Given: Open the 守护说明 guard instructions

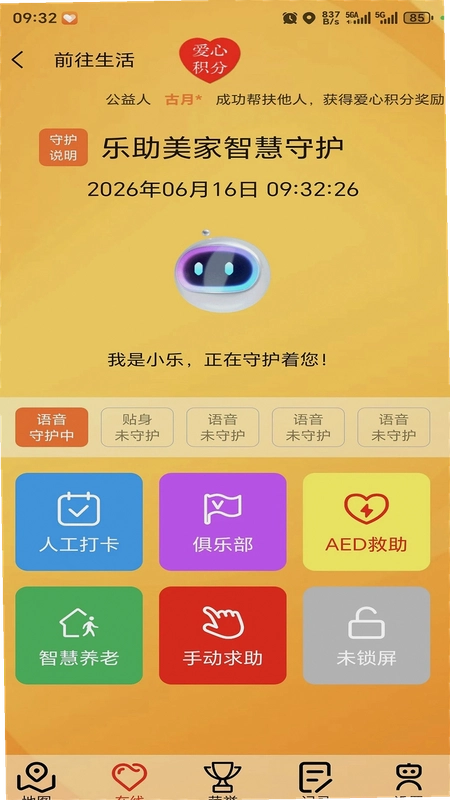Looking at the screenshot, I should (63, 147).
